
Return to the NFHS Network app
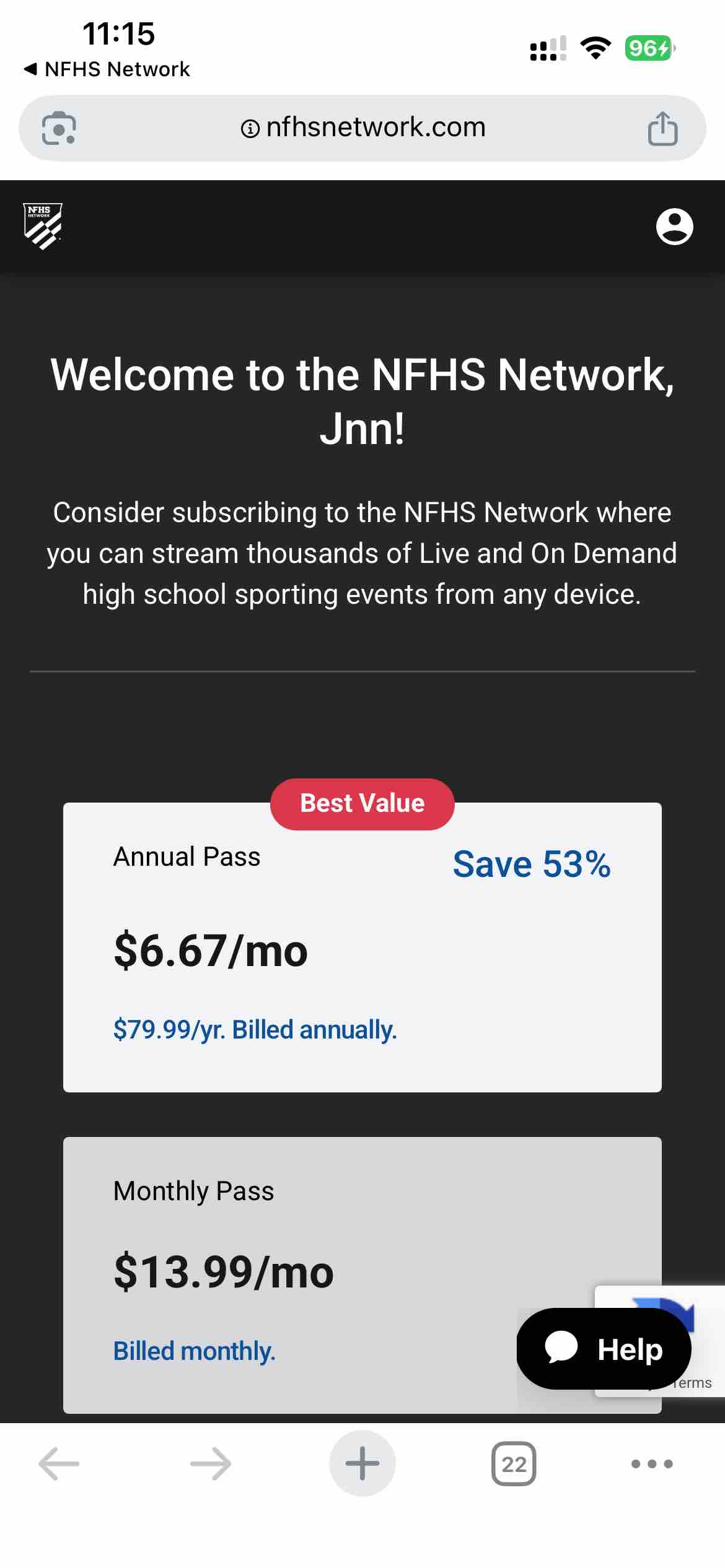click(x=105, y=69)
